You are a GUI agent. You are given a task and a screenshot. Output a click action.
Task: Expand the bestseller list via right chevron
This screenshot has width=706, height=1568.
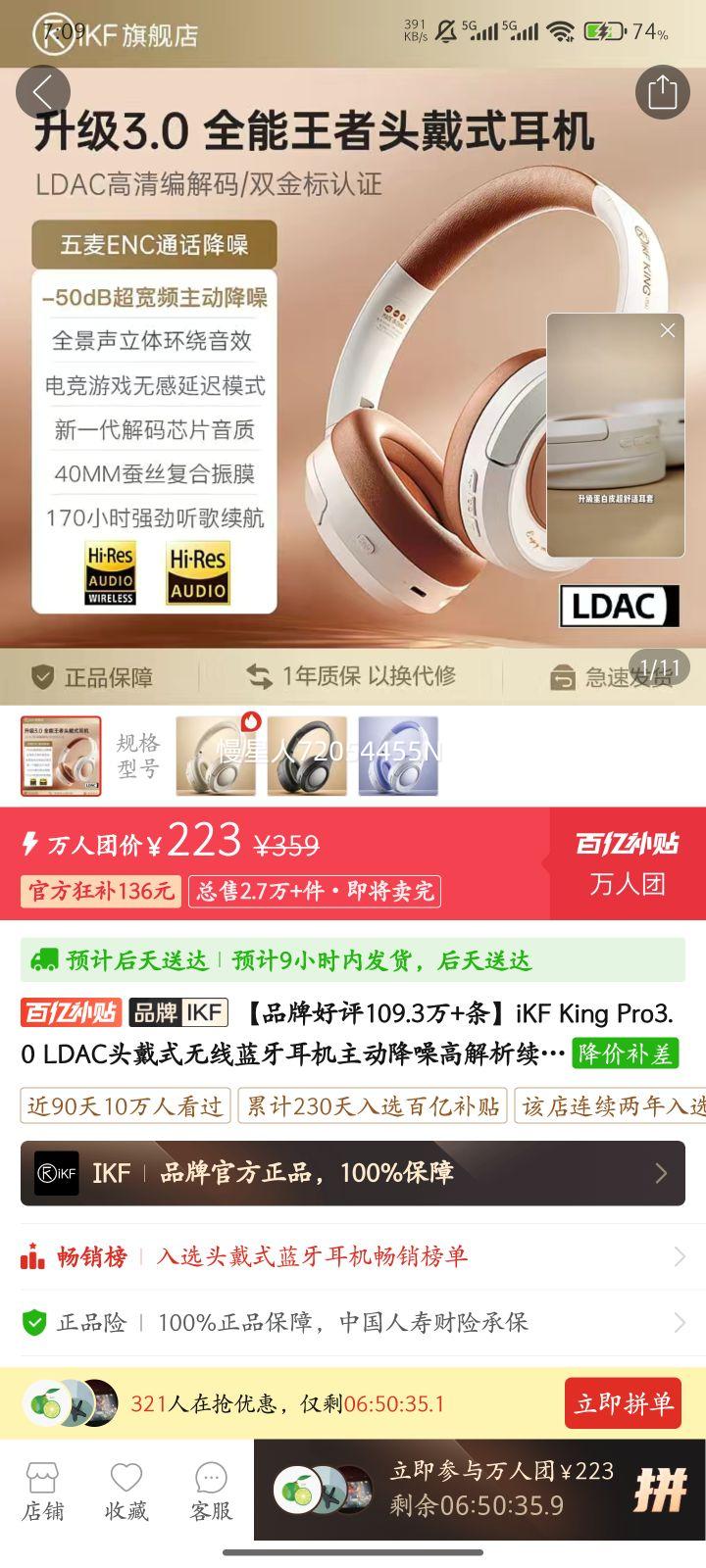[683, 1255]
